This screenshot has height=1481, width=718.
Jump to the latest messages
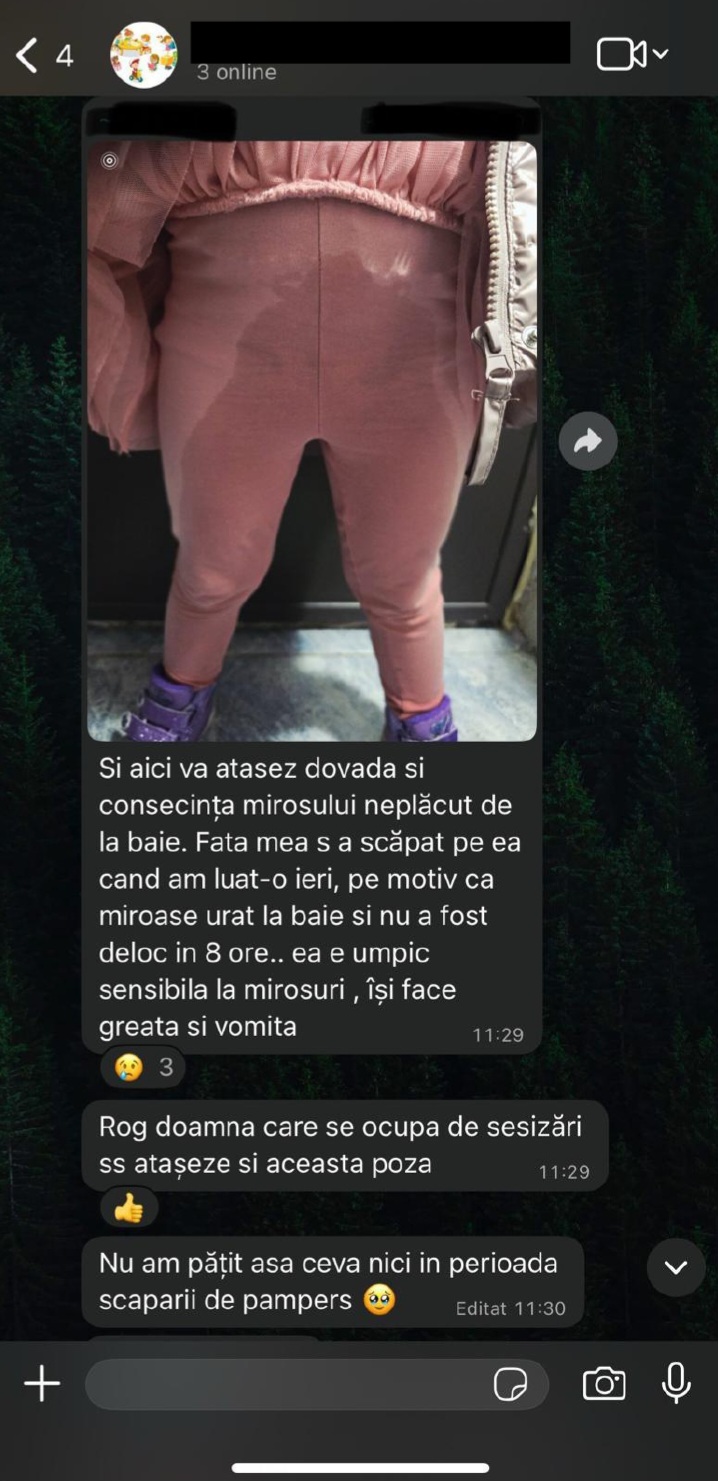(x=676, y=1267)
